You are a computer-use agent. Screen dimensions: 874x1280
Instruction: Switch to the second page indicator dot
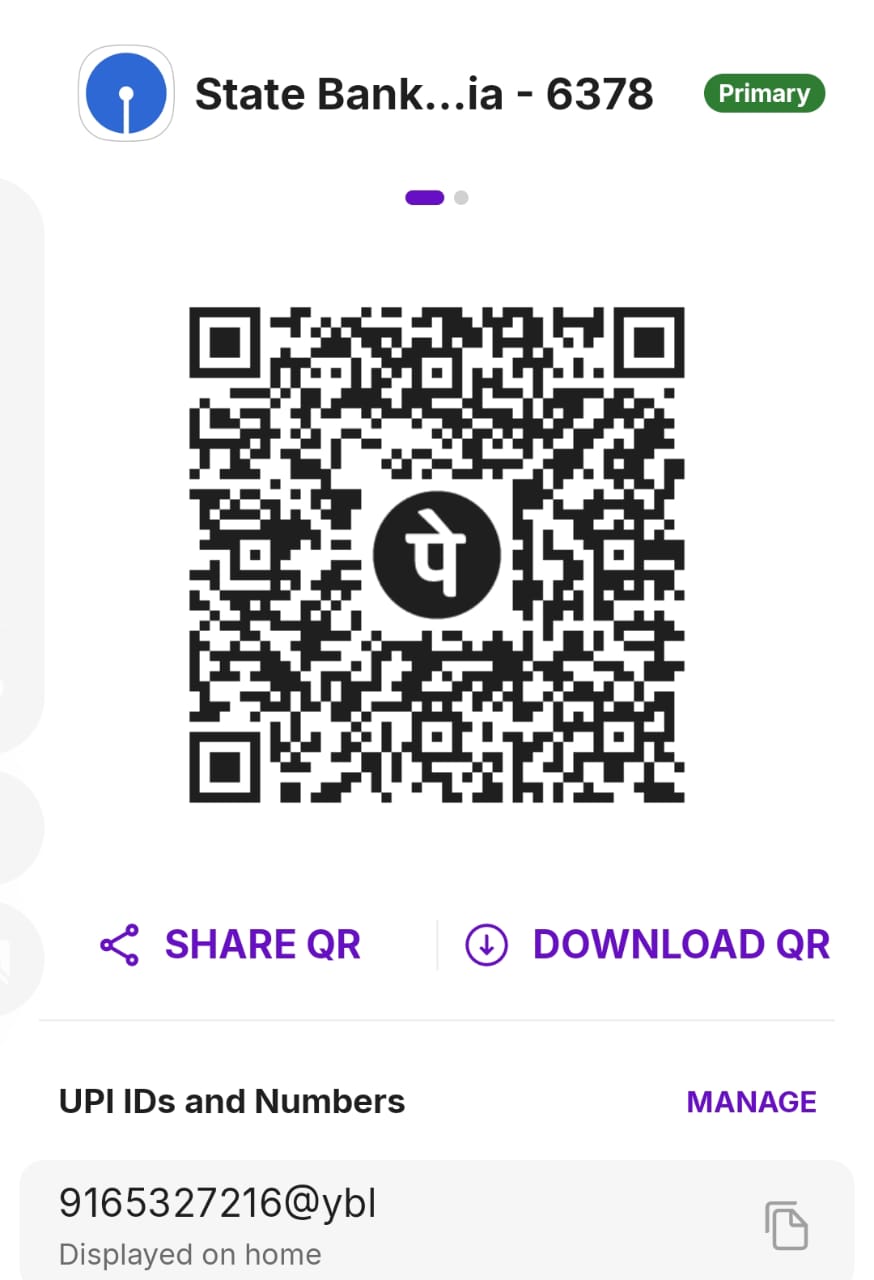461,198
